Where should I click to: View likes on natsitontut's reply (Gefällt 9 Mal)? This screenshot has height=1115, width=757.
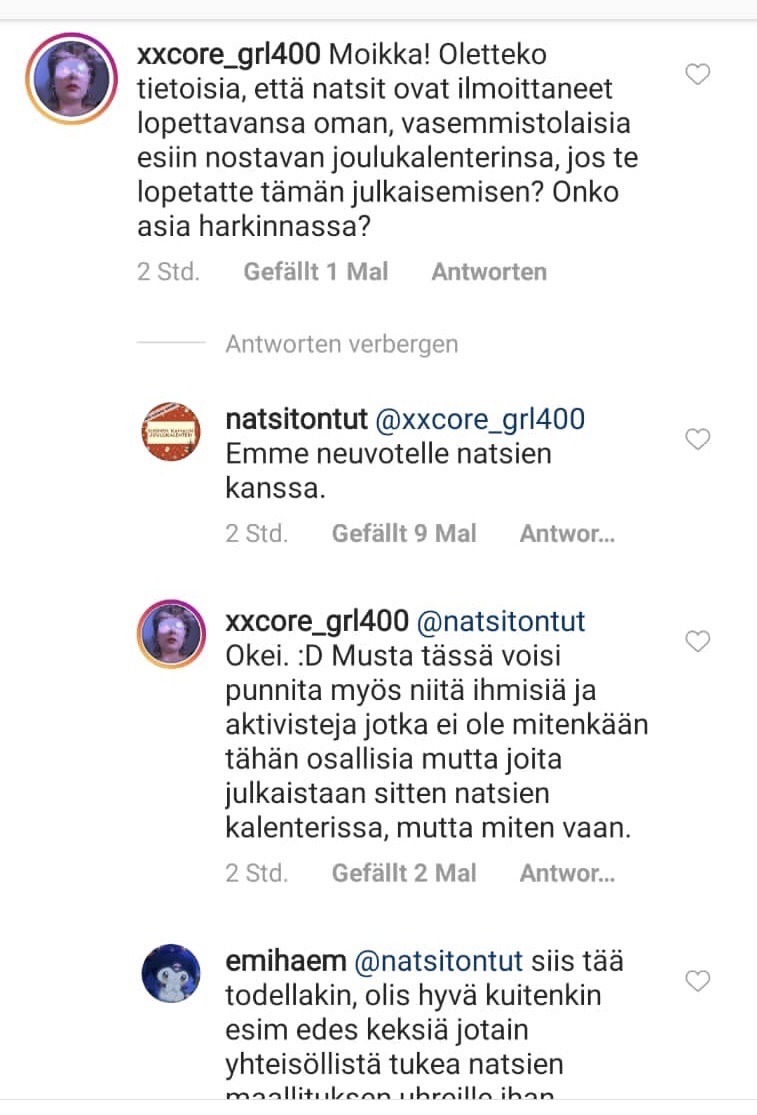404,534
